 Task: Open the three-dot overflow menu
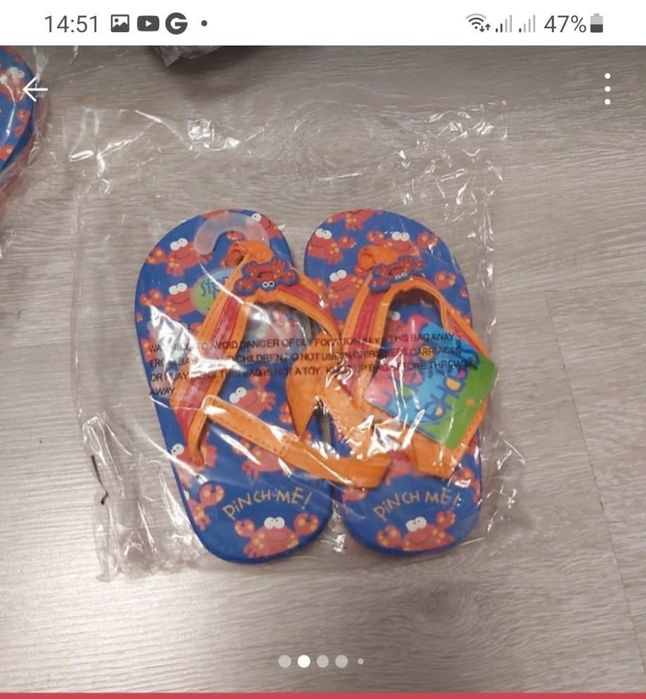pyautogui.click(x=607, y=90)
